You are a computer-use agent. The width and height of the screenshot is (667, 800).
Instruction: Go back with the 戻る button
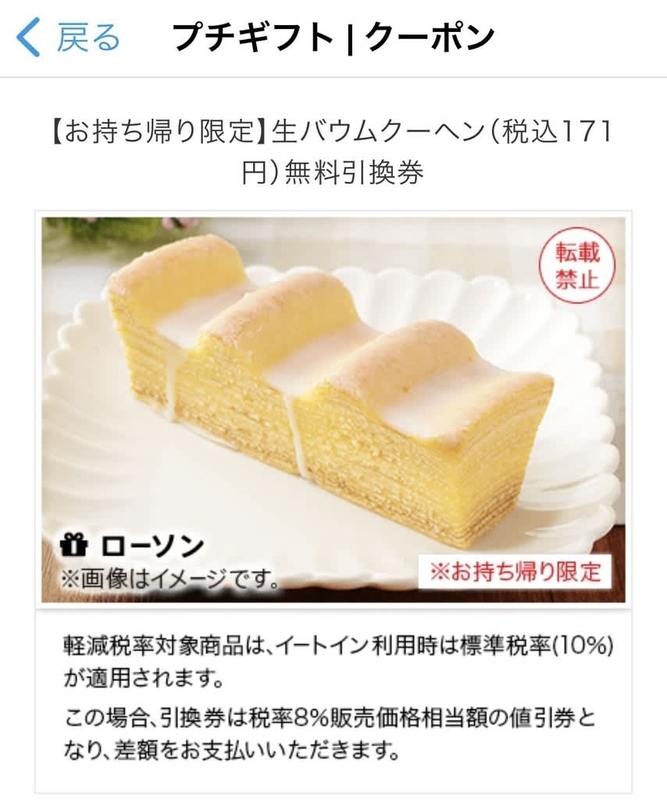tap(68, 39)
